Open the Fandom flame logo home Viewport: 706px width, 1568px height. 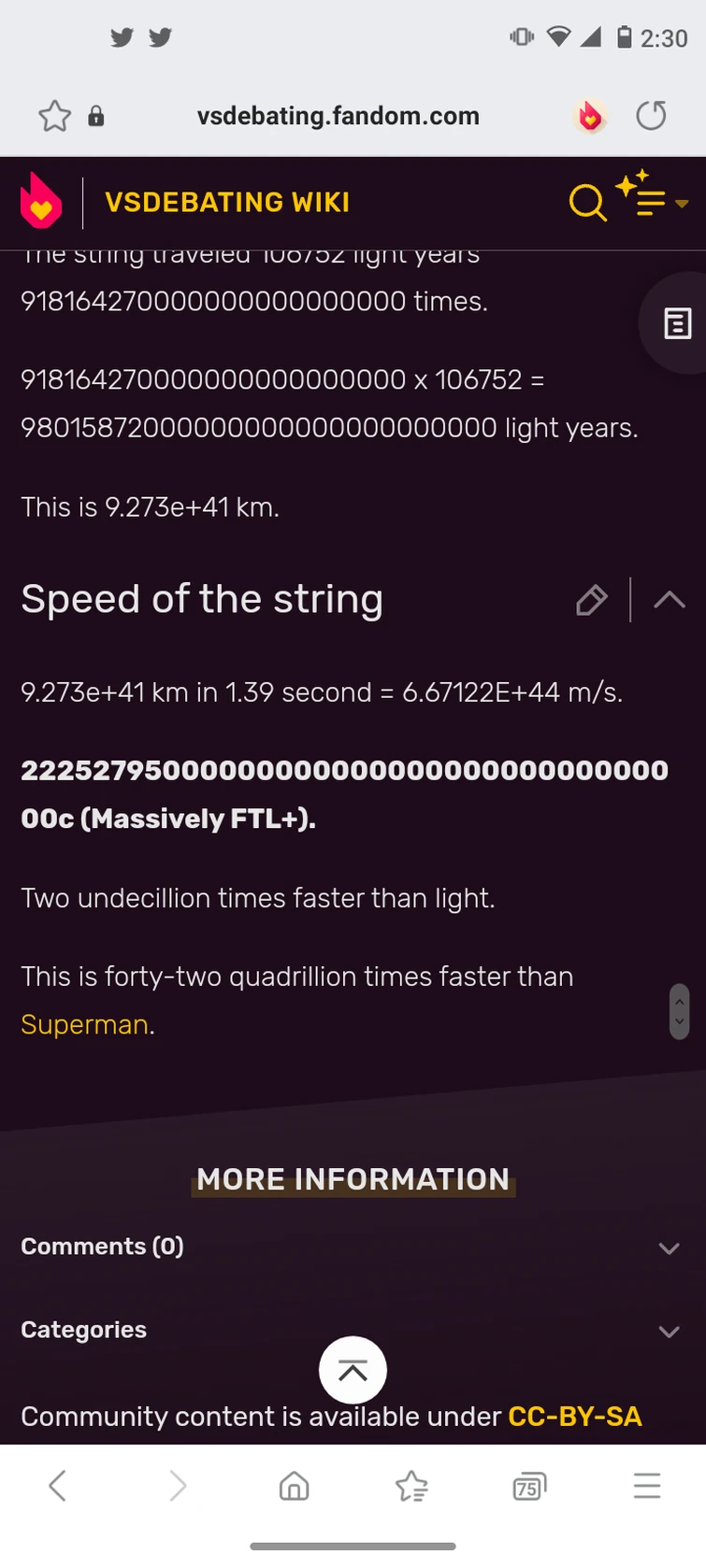point(41,202)
